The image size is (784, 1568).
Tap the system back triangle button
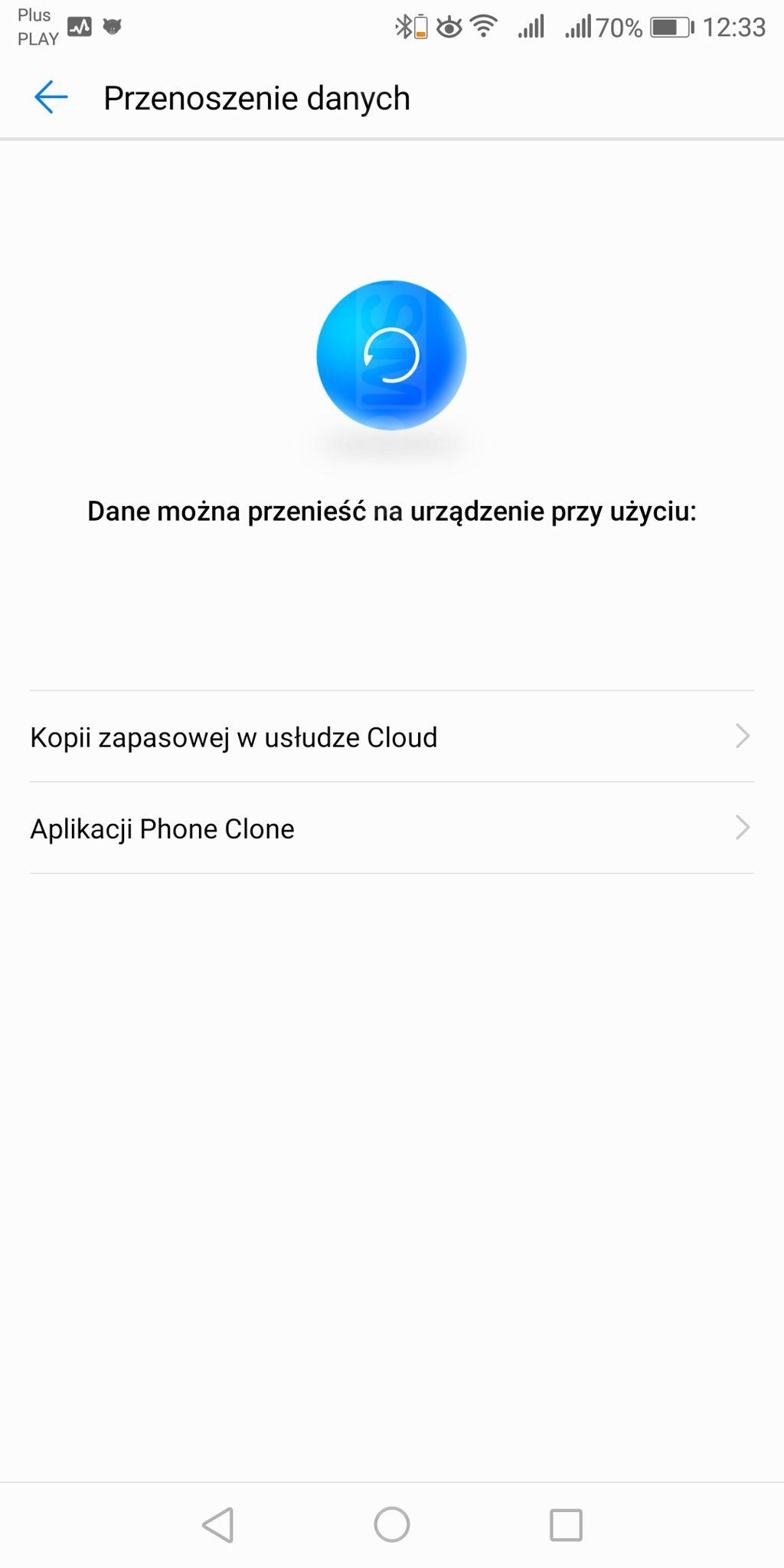pyautogui.click(x=218, y=1524)
